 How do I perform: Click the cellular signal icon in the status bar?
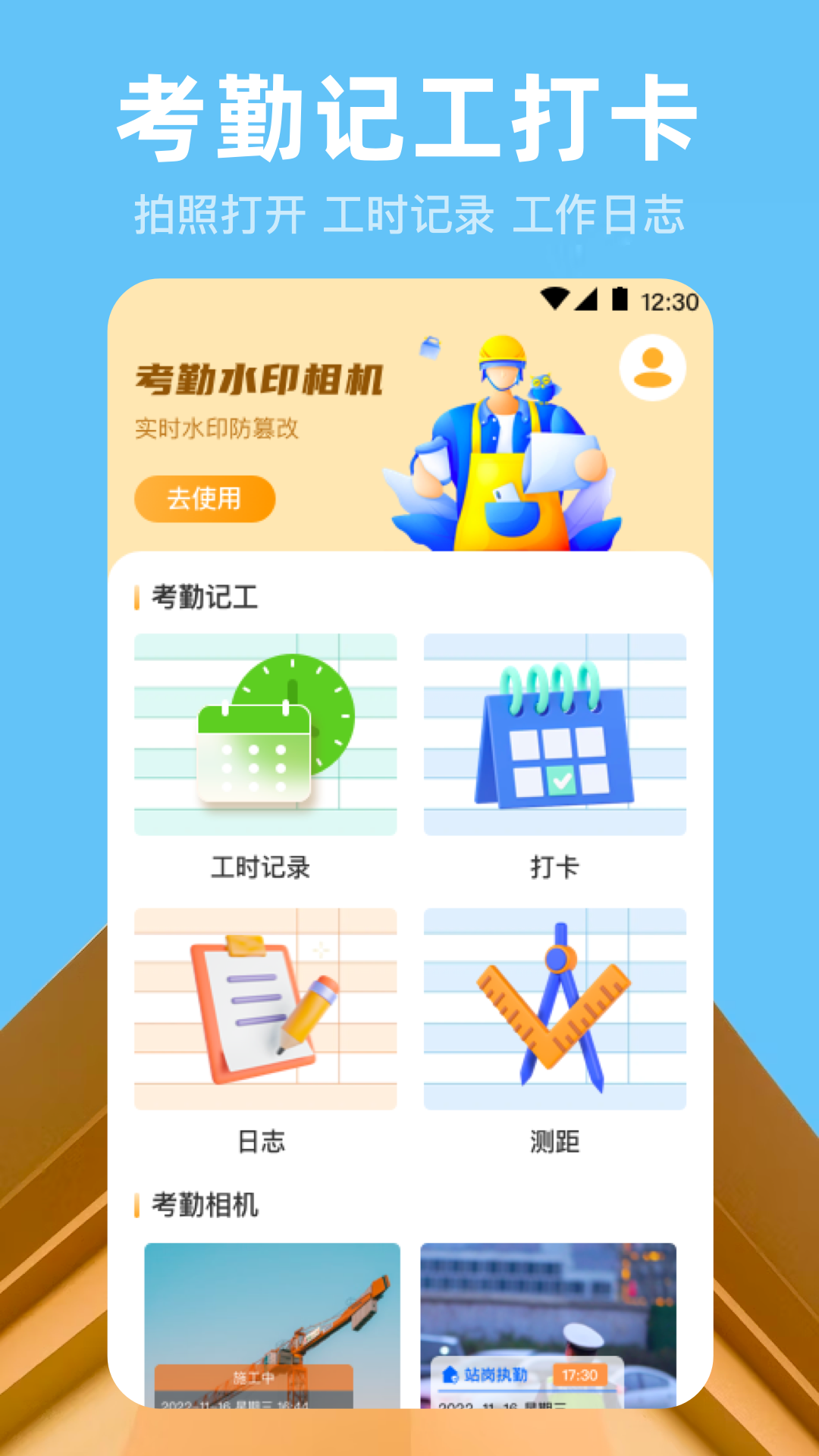coord(587,299)
